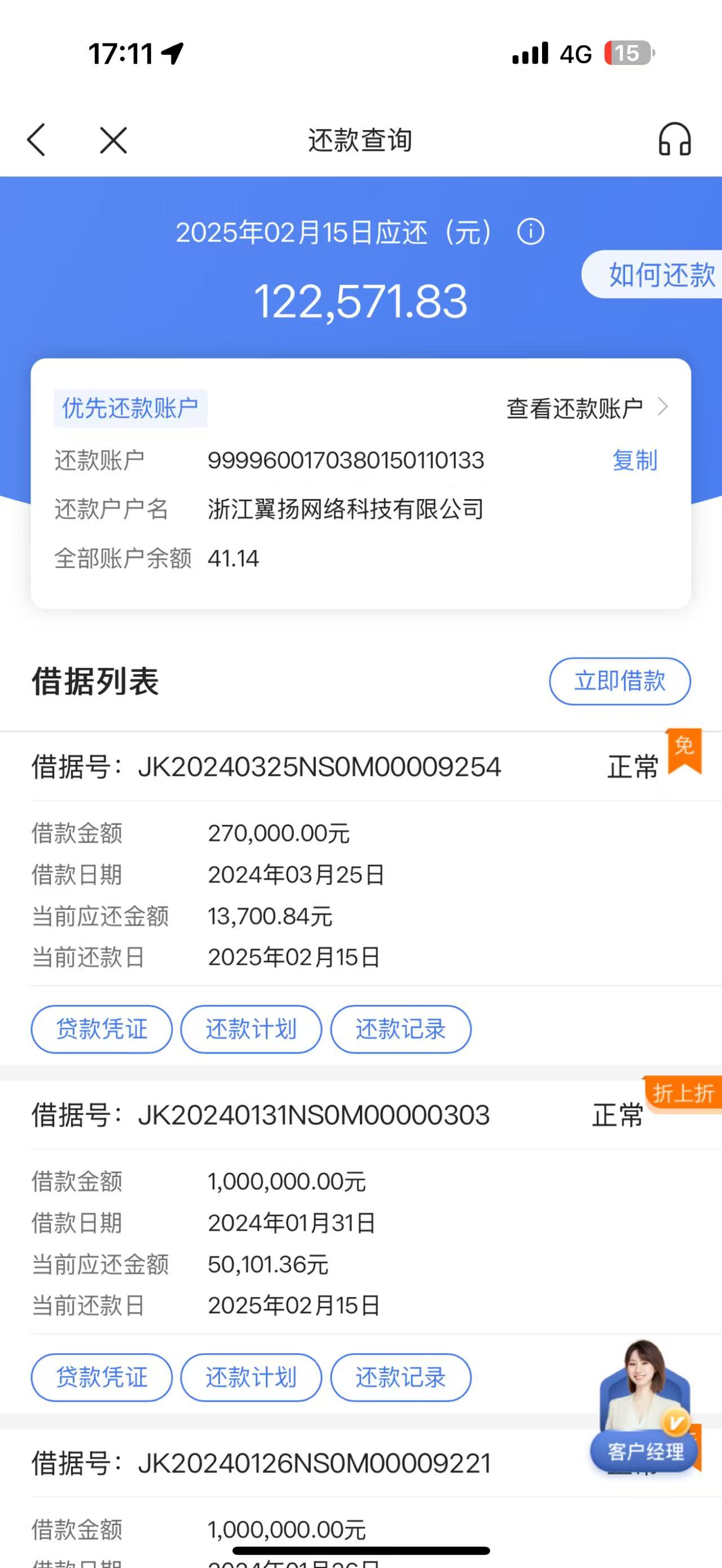Tap 立即借款 to borrow now
Viewport: 722px width, 1568px height.
620,681
